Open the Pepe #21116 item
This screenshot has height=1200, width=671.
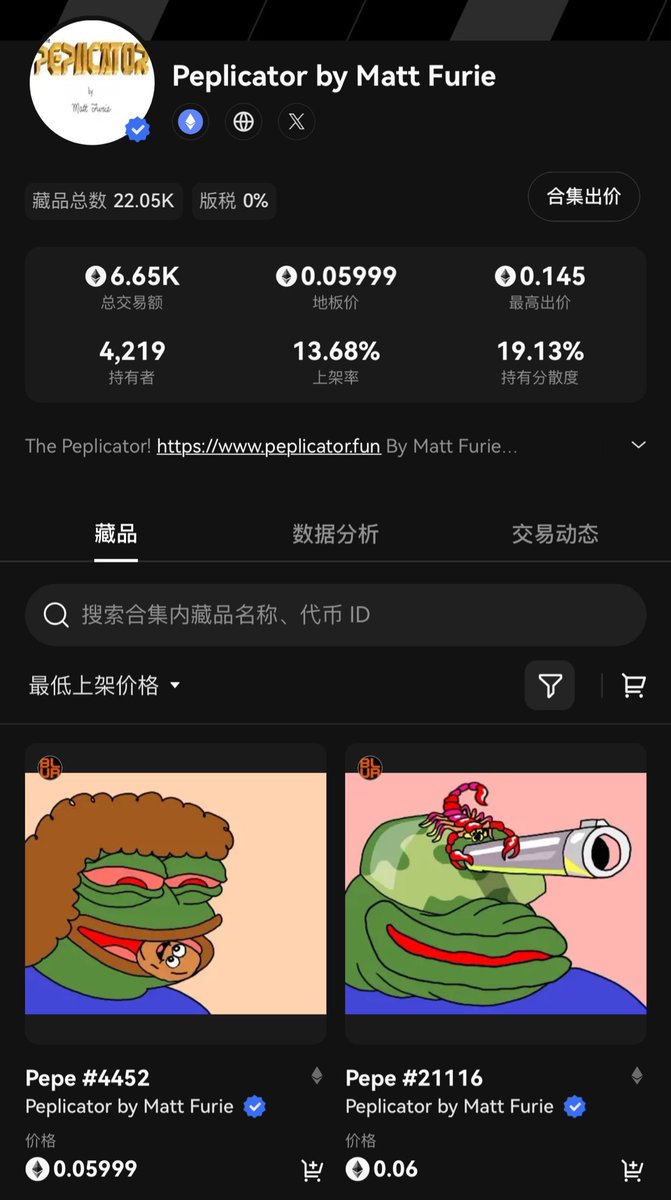coord(495,893)
